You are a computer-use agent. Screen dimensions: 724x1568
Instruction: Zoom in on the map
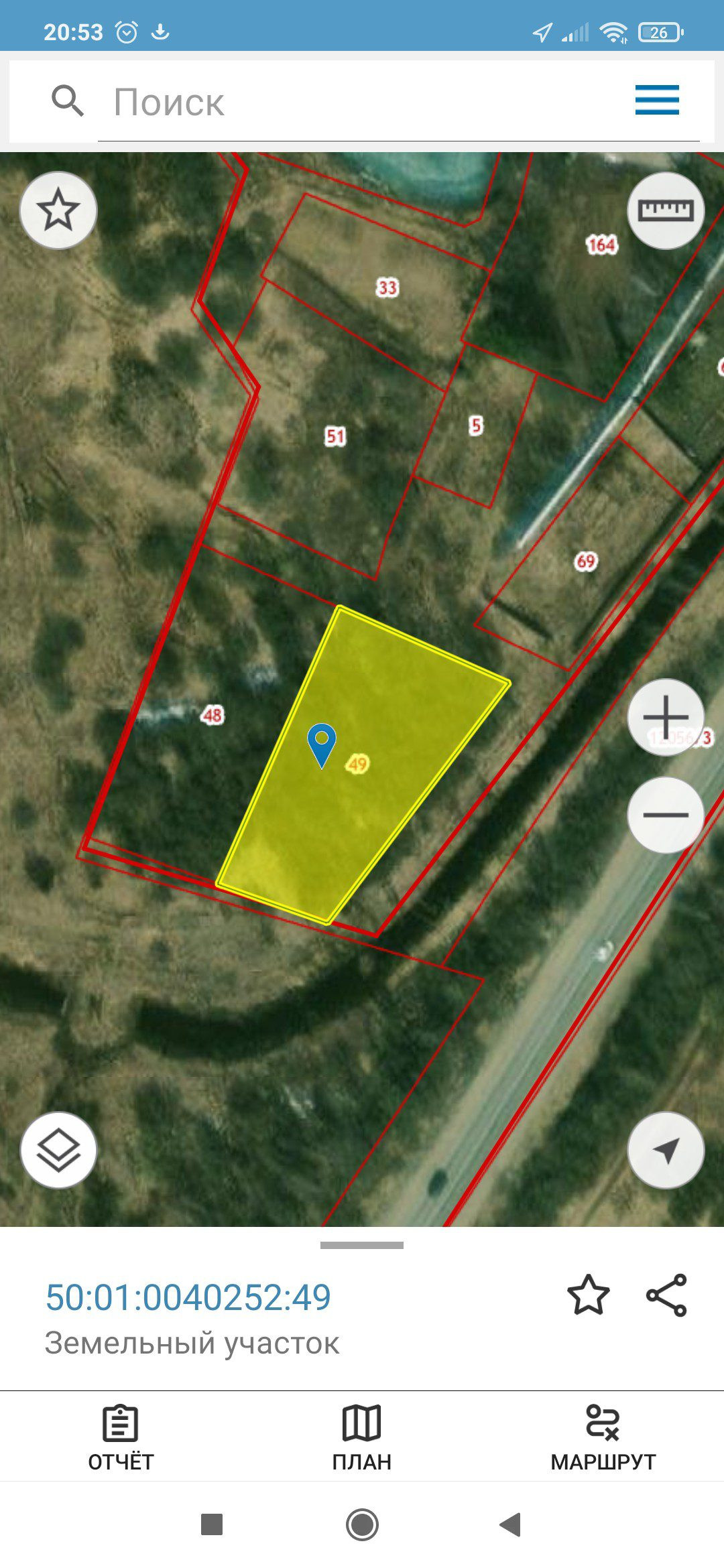[665, 717]
